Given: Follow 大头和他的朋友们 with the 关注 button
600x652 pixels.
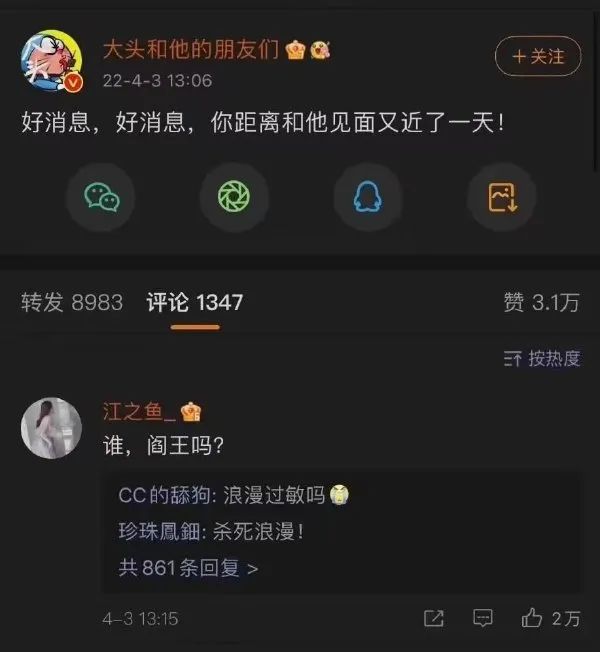Looking at the screenshot, I should pos(537,56).
